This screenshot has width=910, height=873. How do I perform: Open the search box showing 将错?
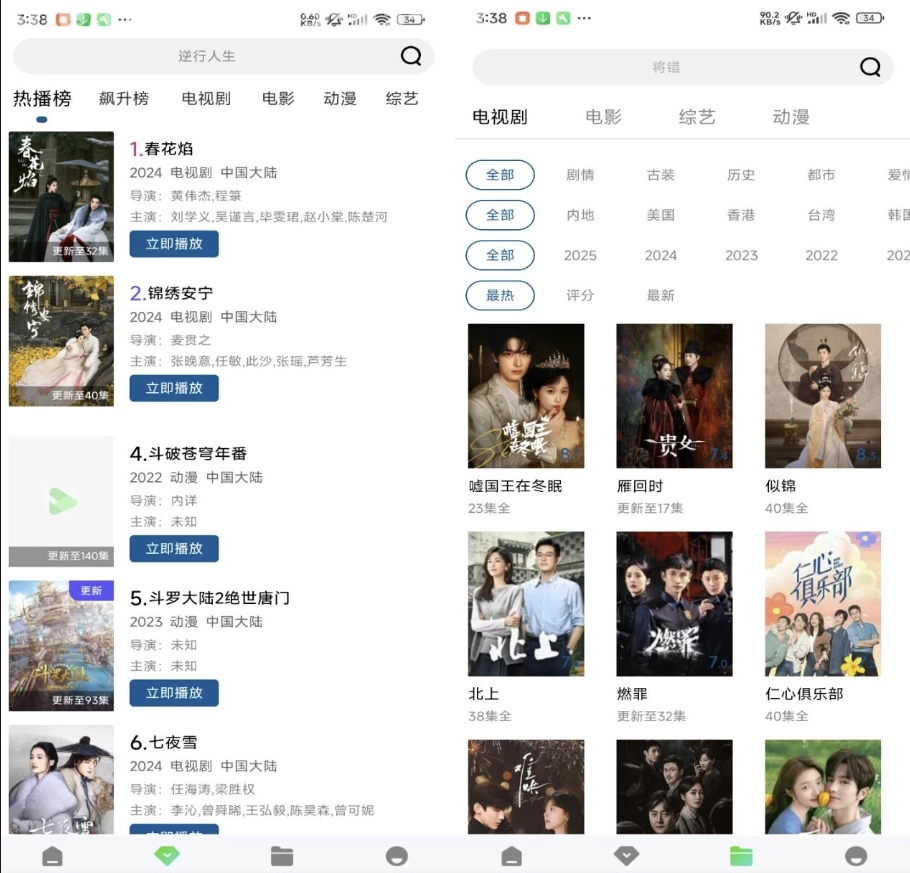(x=665, y=67)
